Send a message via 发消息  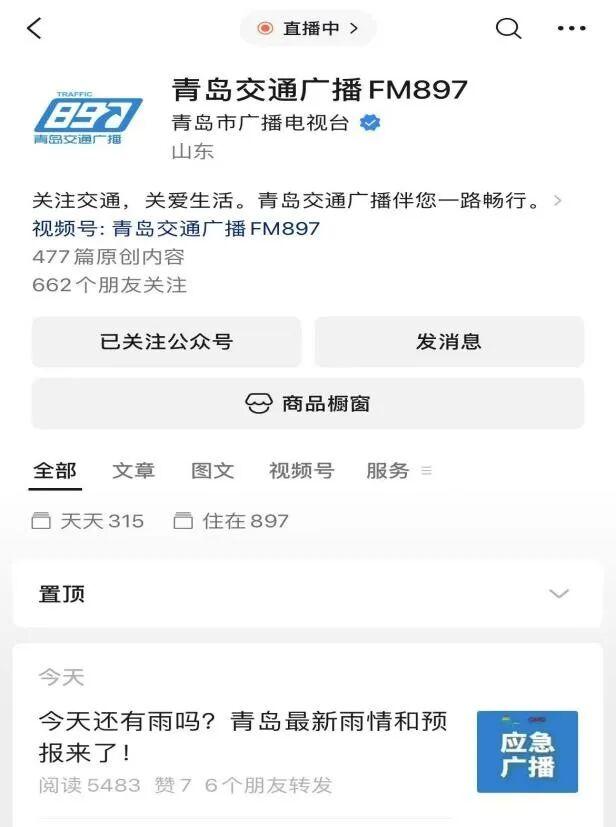[x=449, y=342]
